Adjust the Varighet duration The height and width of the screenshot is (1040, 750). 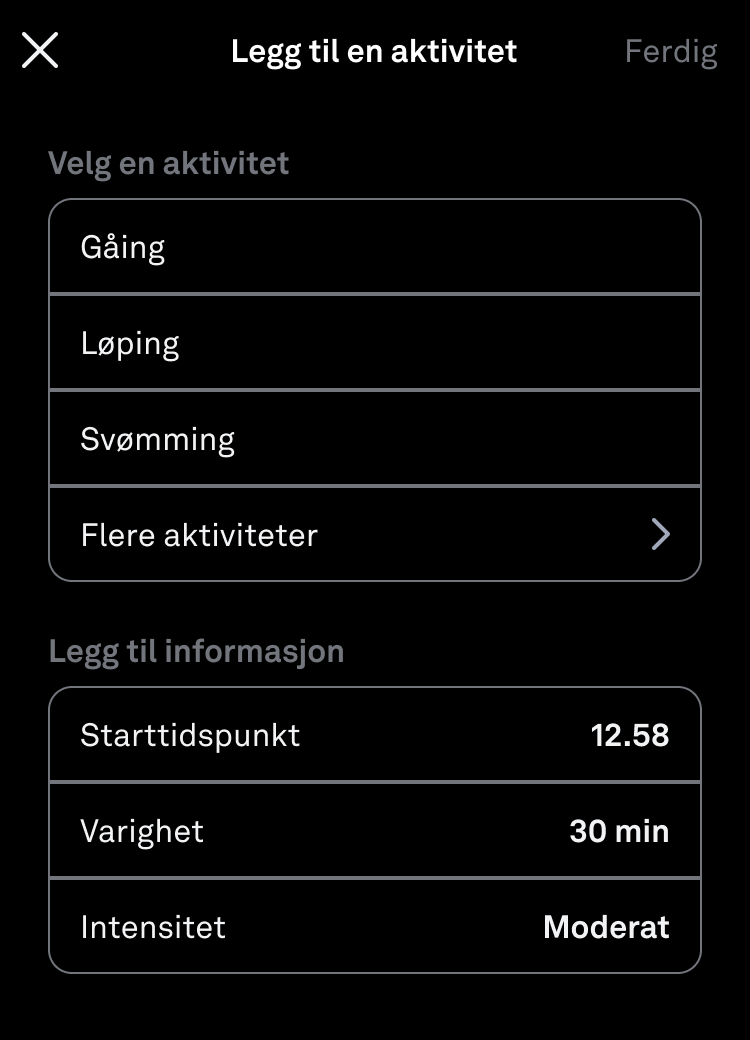[374, 831]
